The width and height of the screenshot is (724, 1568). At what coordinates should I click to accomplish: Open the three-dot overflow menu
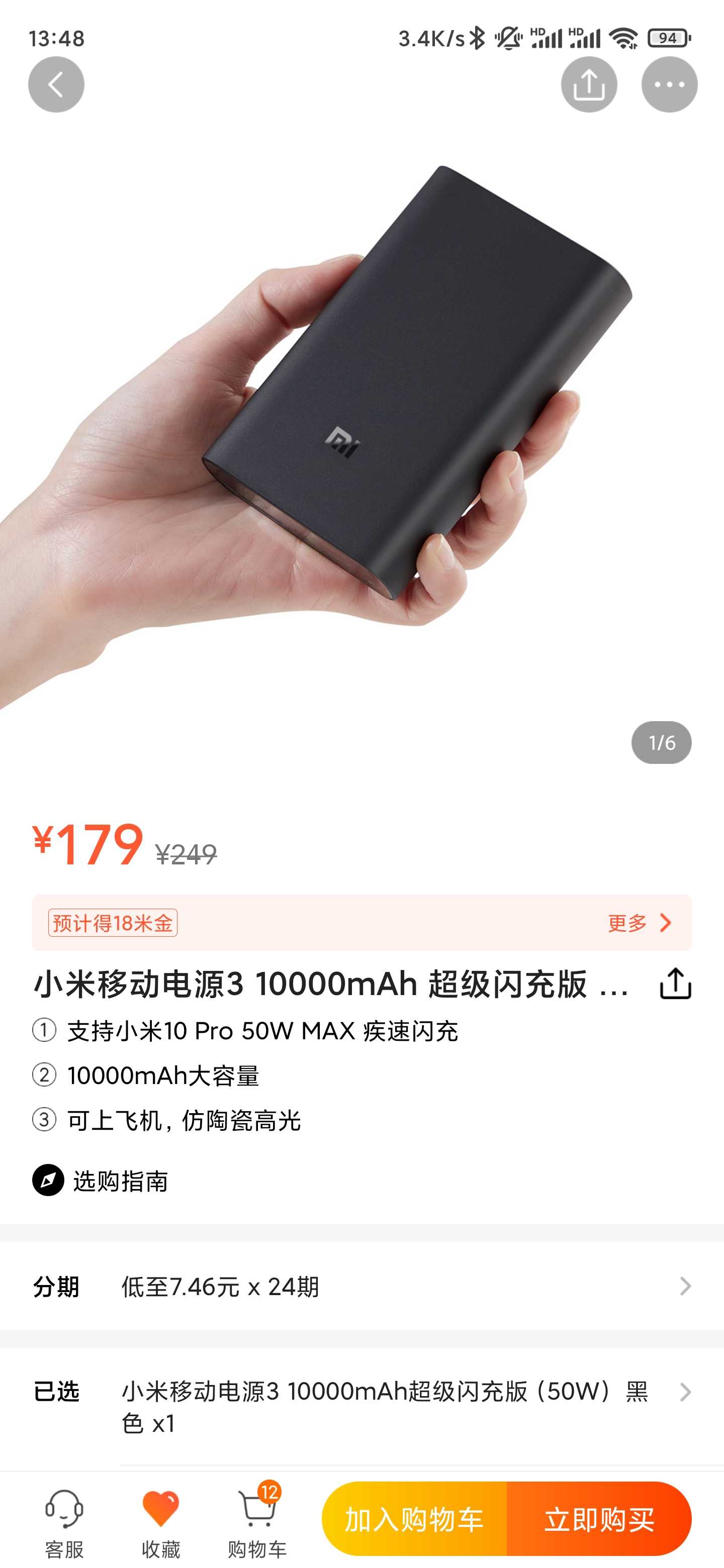click(669, 84)
